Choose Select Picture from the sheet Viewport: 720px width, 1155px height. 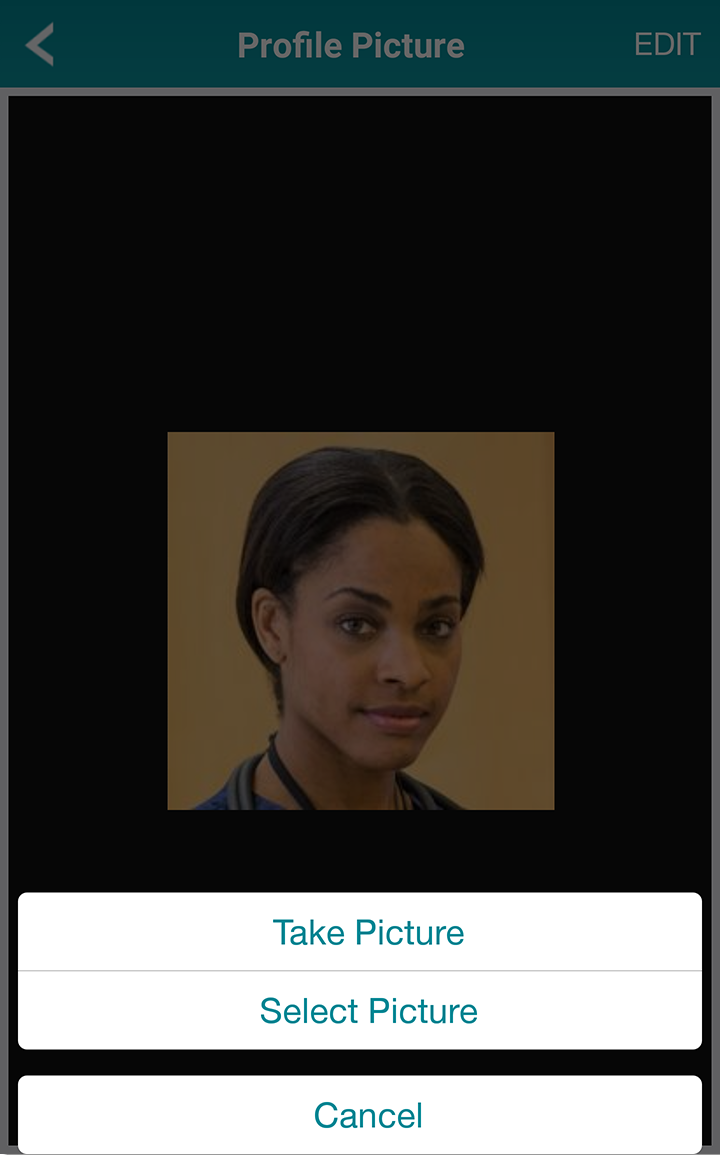[368, 1010]
